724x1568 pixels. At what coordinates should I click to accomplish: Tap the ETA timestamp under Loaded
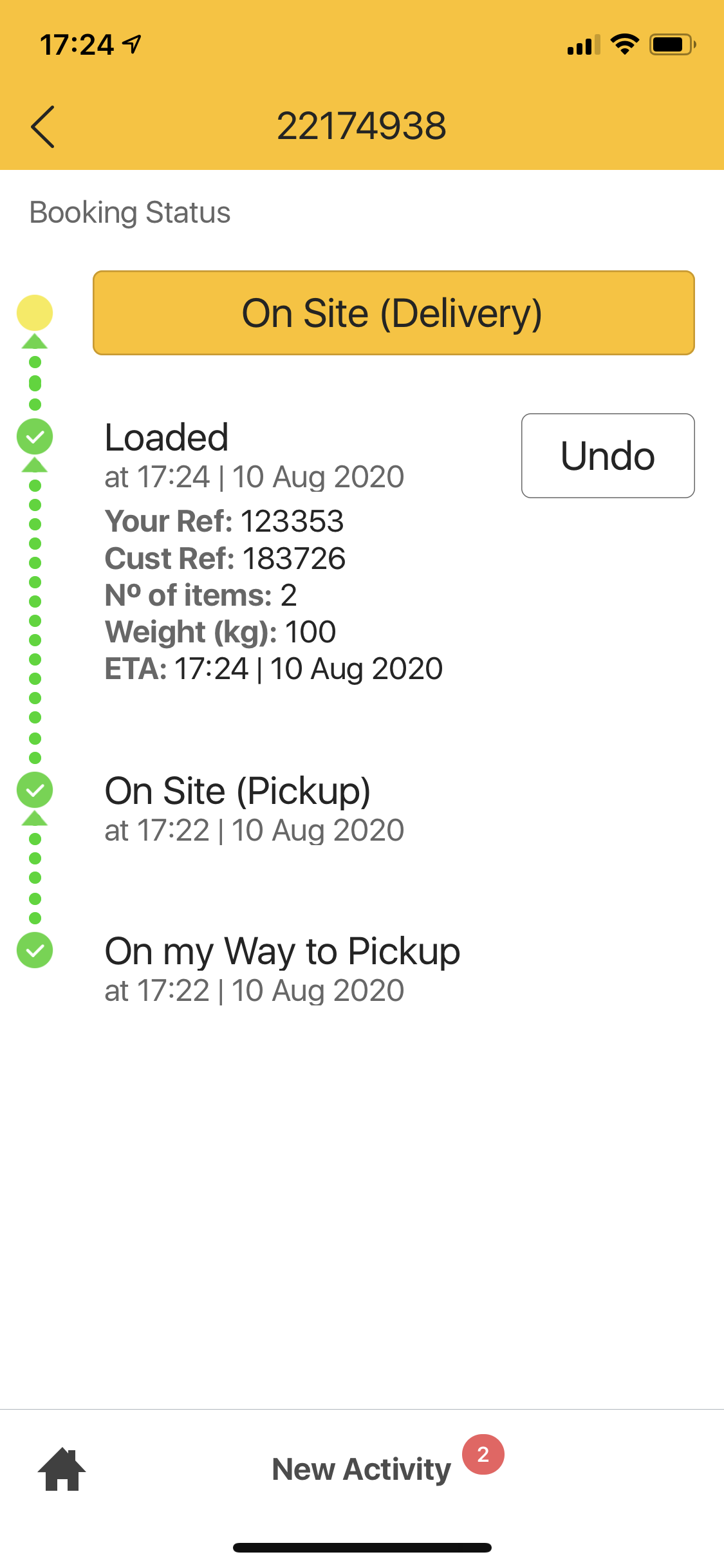pyautogui.click(x=274, y=669)
